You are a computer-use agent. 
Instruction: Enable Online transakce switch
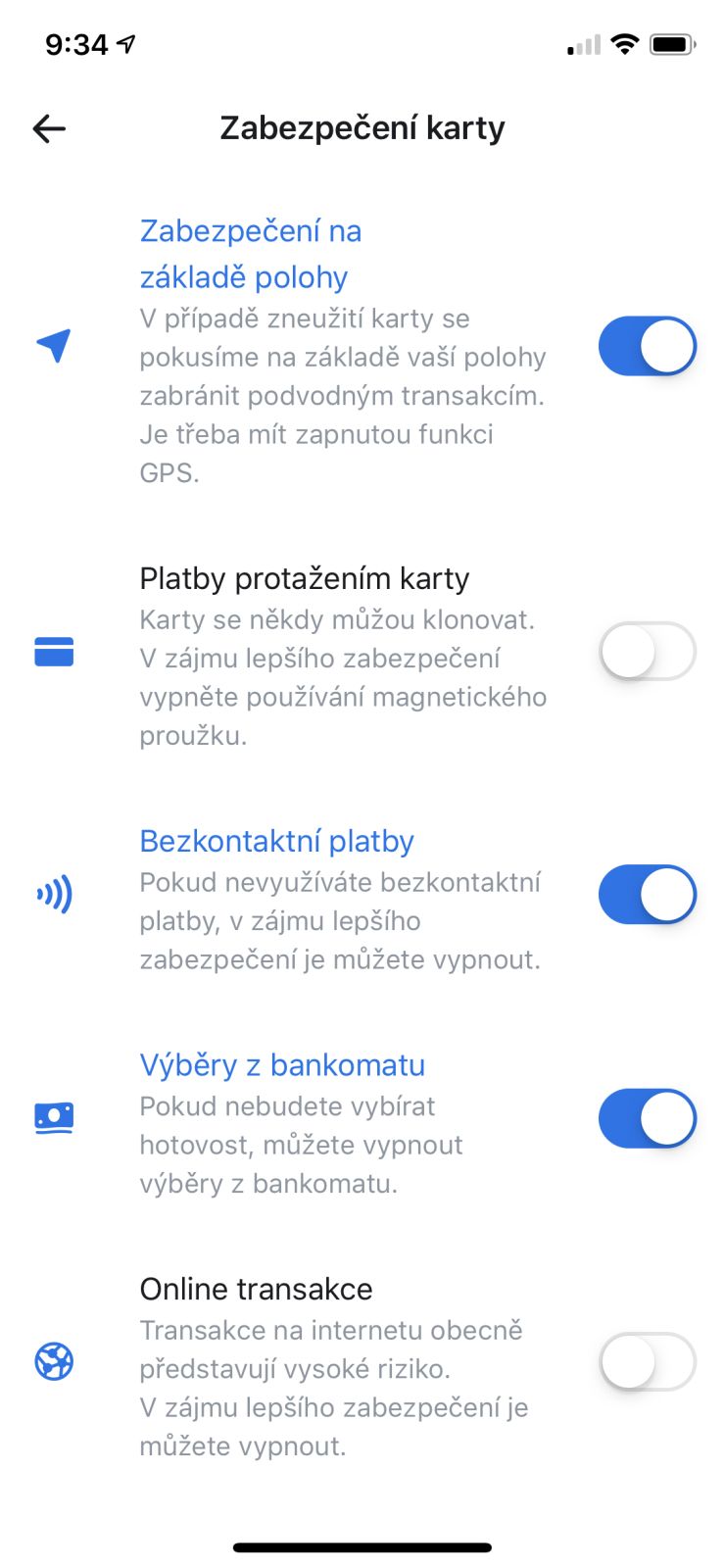tap(647, 1361)
